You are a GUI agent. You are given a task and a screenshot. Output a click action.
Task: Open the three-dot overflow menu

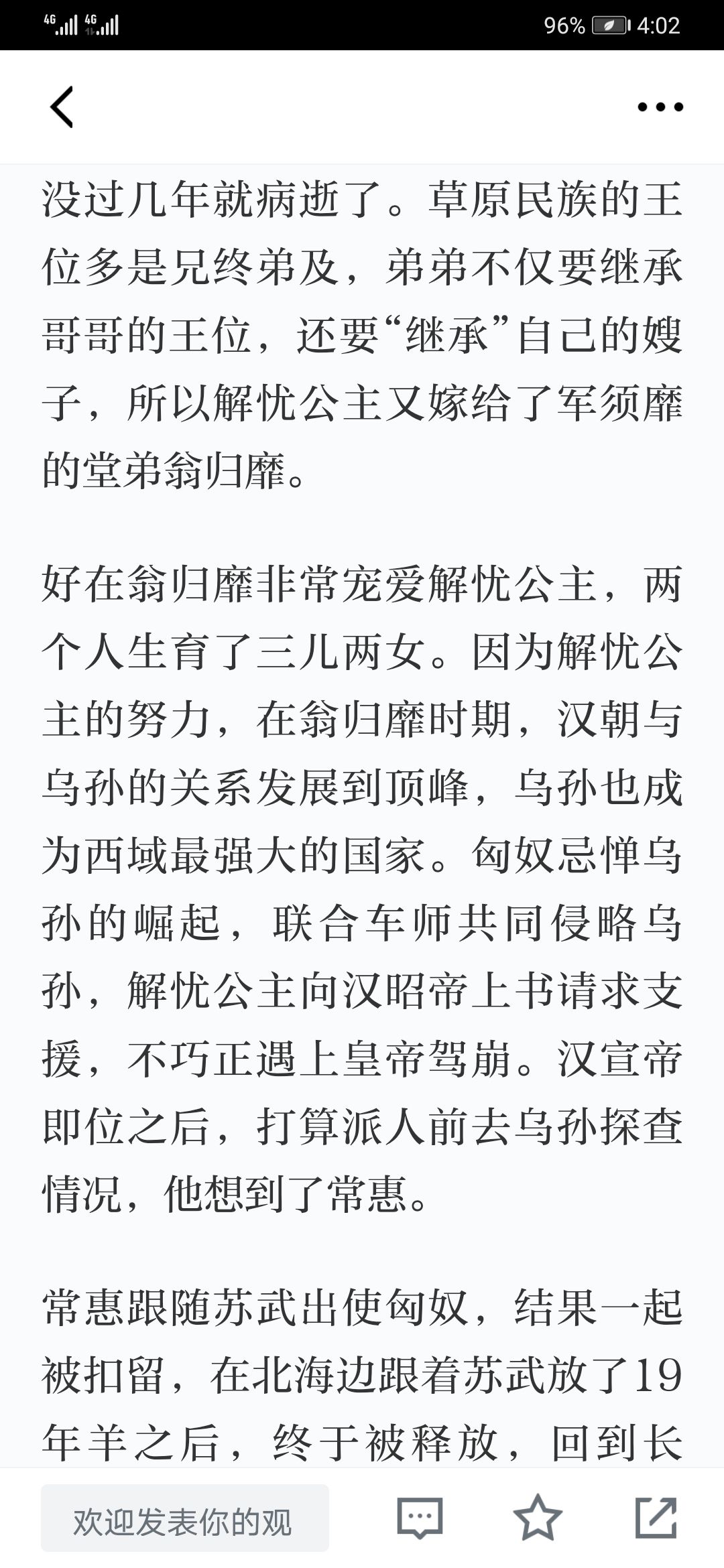click(660, 107)
